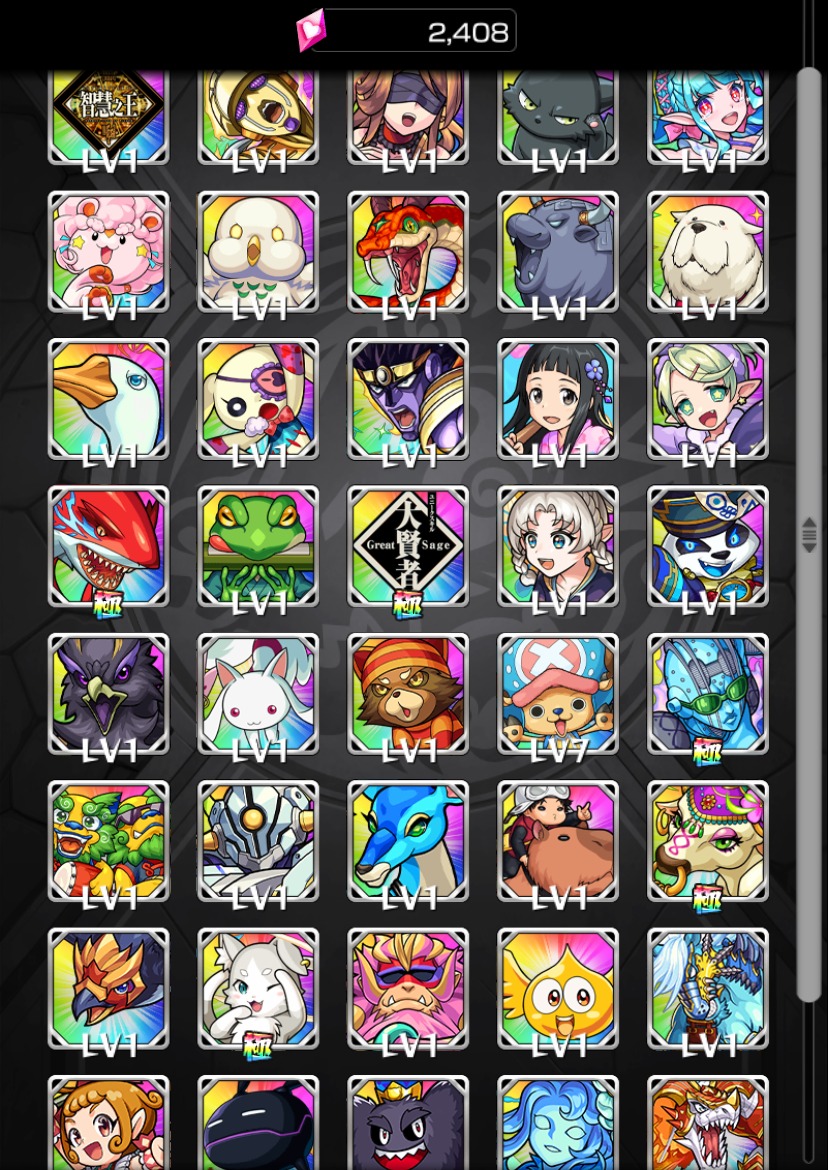The image size is (828, 1170).
Task: Open the pink fluffy sheep monster
Action: click(x=108, y=252)
